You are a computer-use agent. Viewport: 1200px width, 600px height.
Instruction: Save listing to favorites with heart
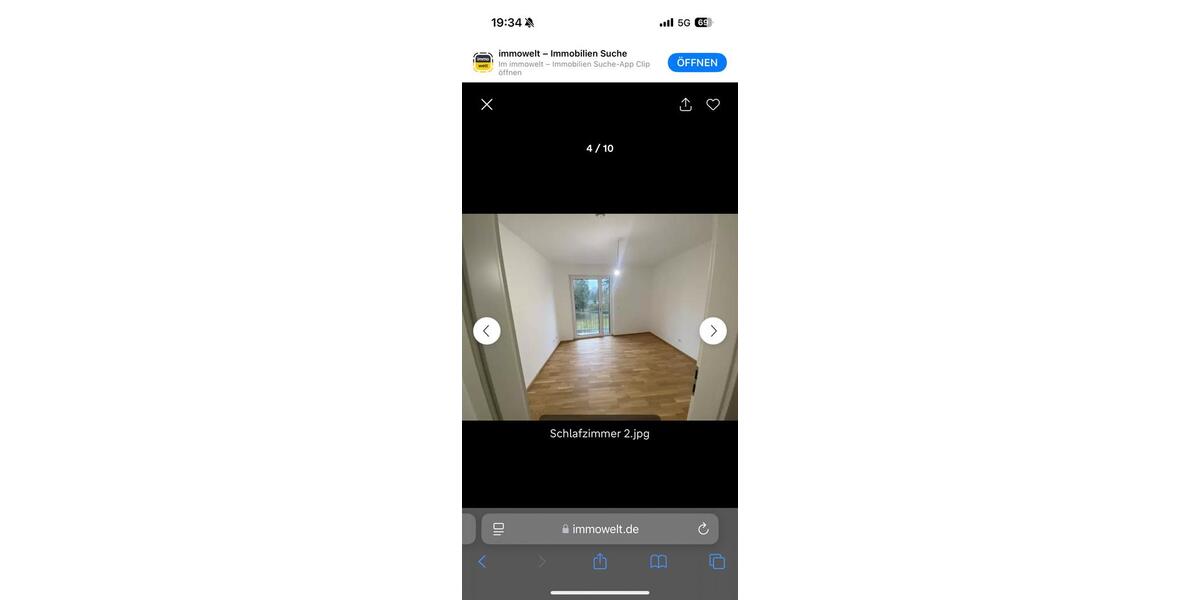pyautogui.click(x=713, y=104)
